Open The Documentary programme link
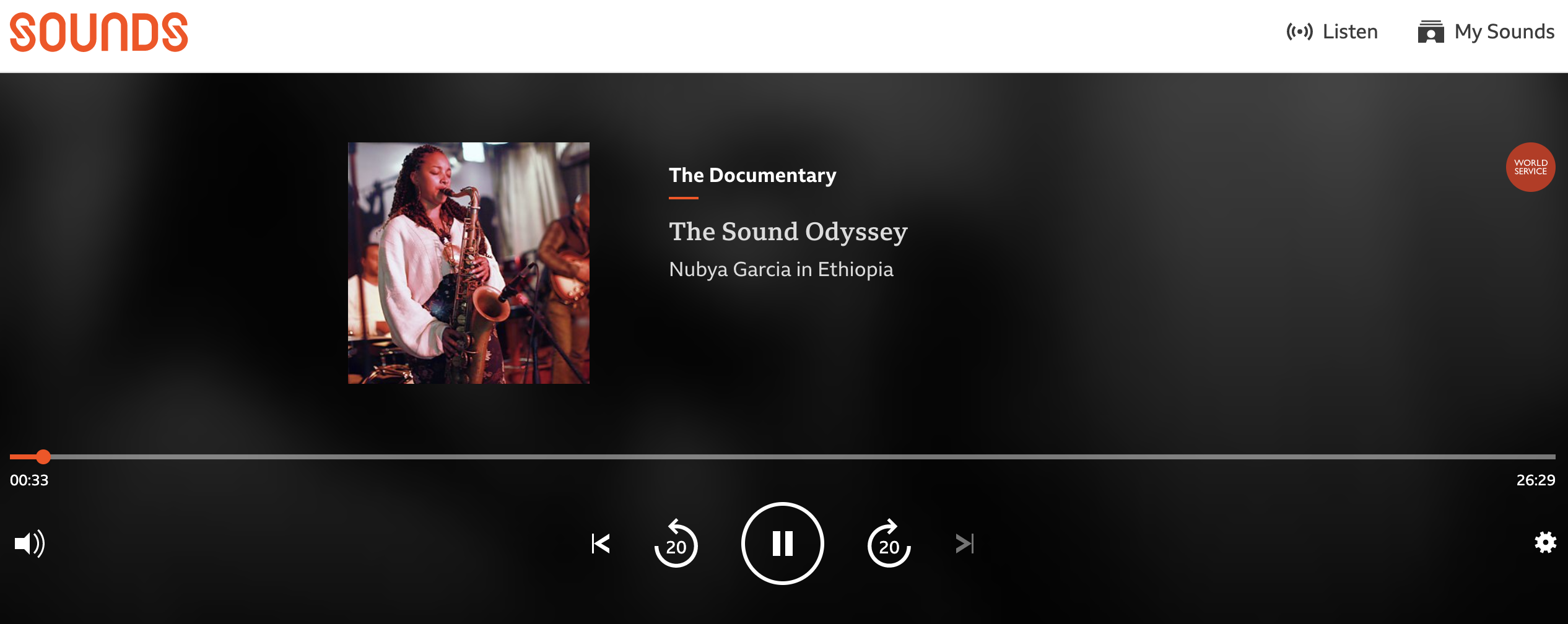 752,175
